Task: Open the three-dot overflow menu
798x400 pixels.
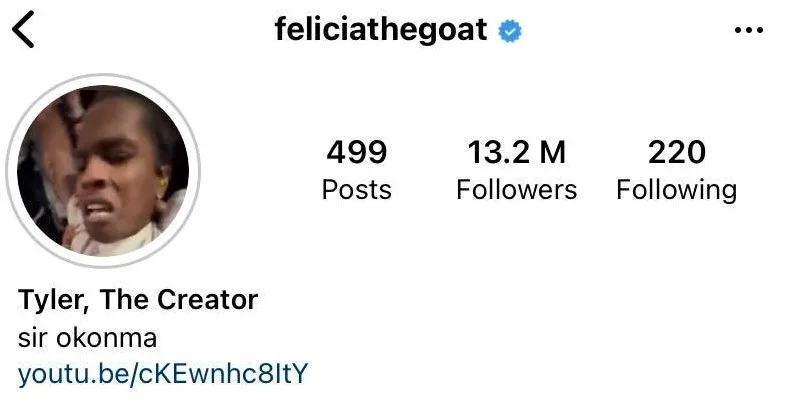Action: coord(748,31)
